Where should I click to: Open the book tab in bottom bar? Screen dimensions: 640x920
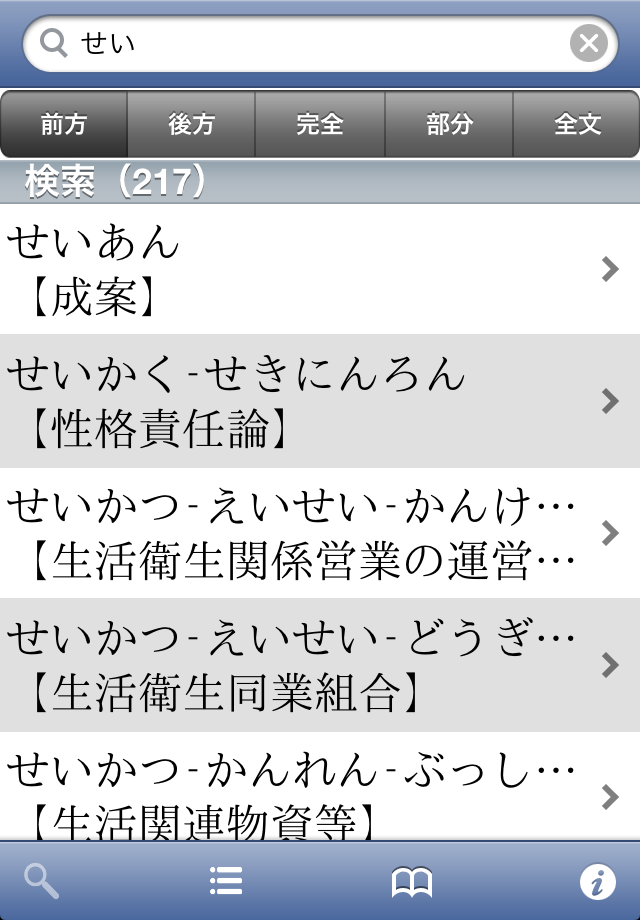[412, 881]
